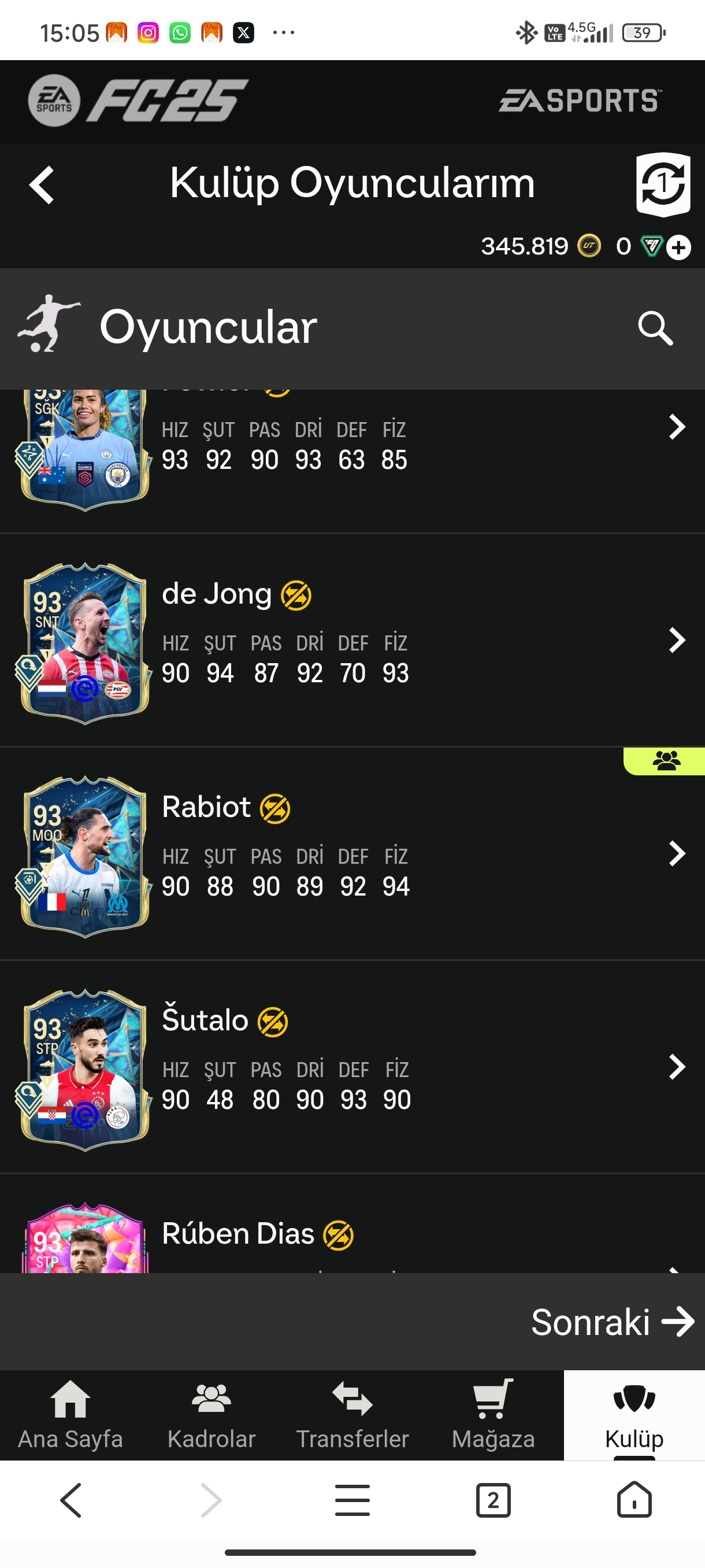Switch to Transferler tab
The height and width of the screenshot is (1568, 705).
pos(352,1415)
